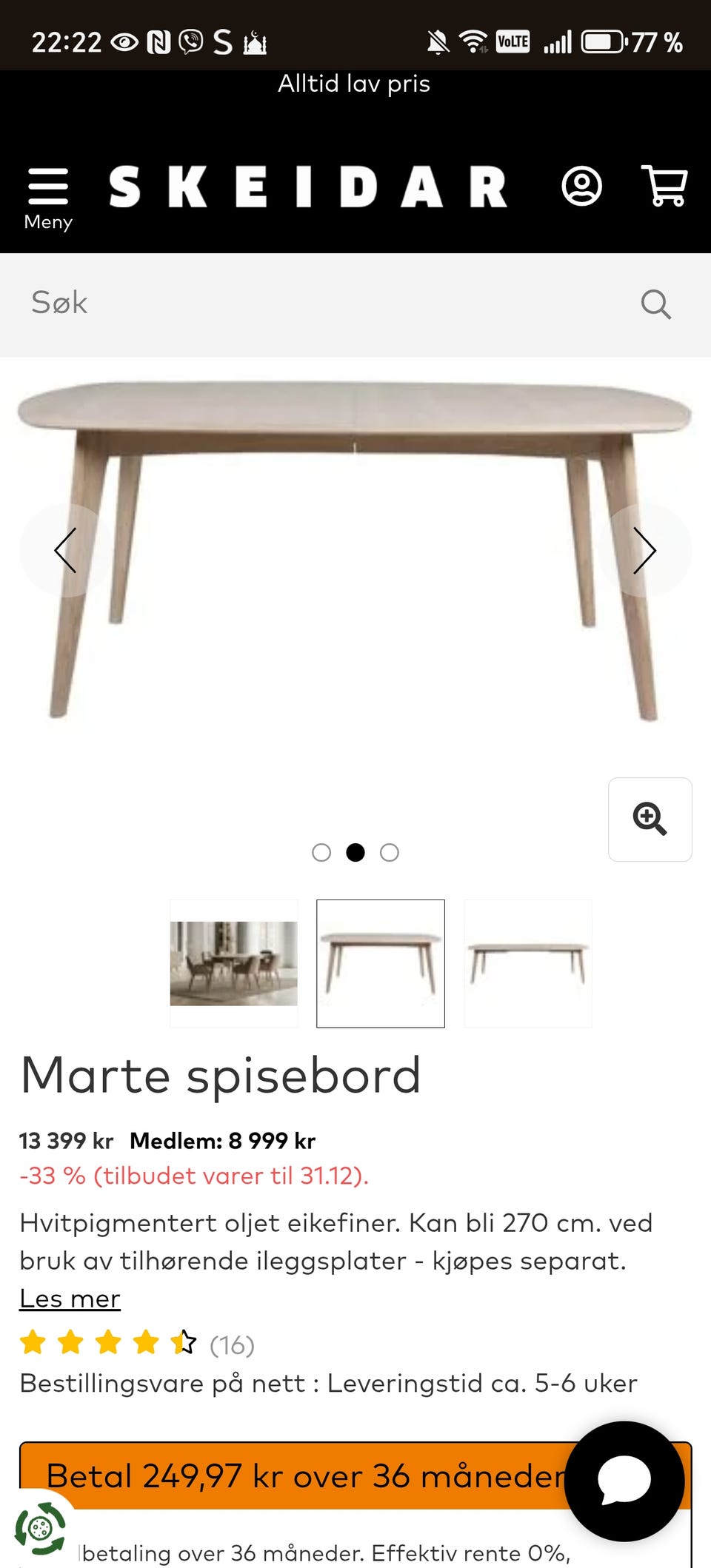Click the search magnifier icon
This screenshot has width=711, height=1568.
click(655, 304)
